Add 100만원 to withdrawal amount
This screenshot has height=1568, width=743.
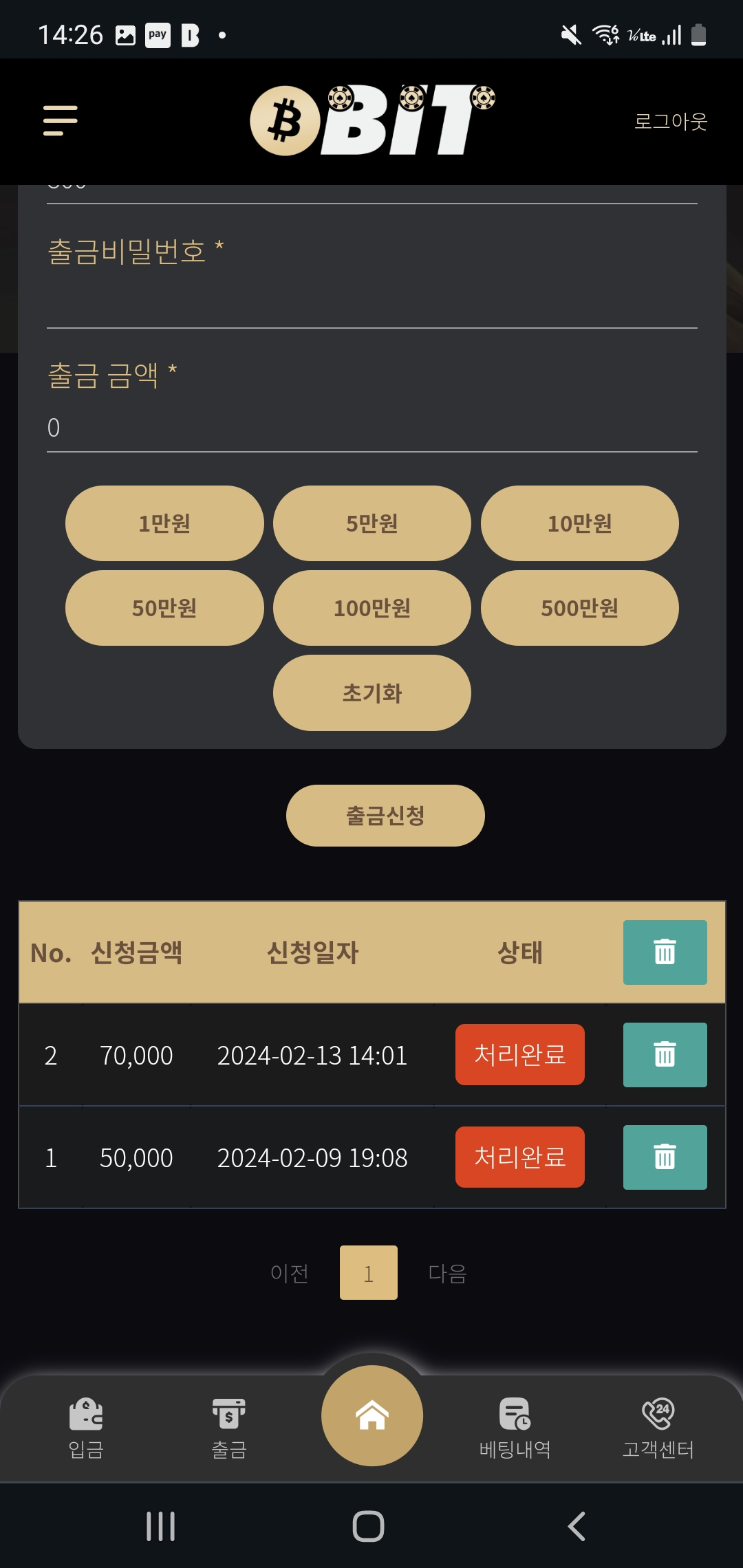(371, 608)
